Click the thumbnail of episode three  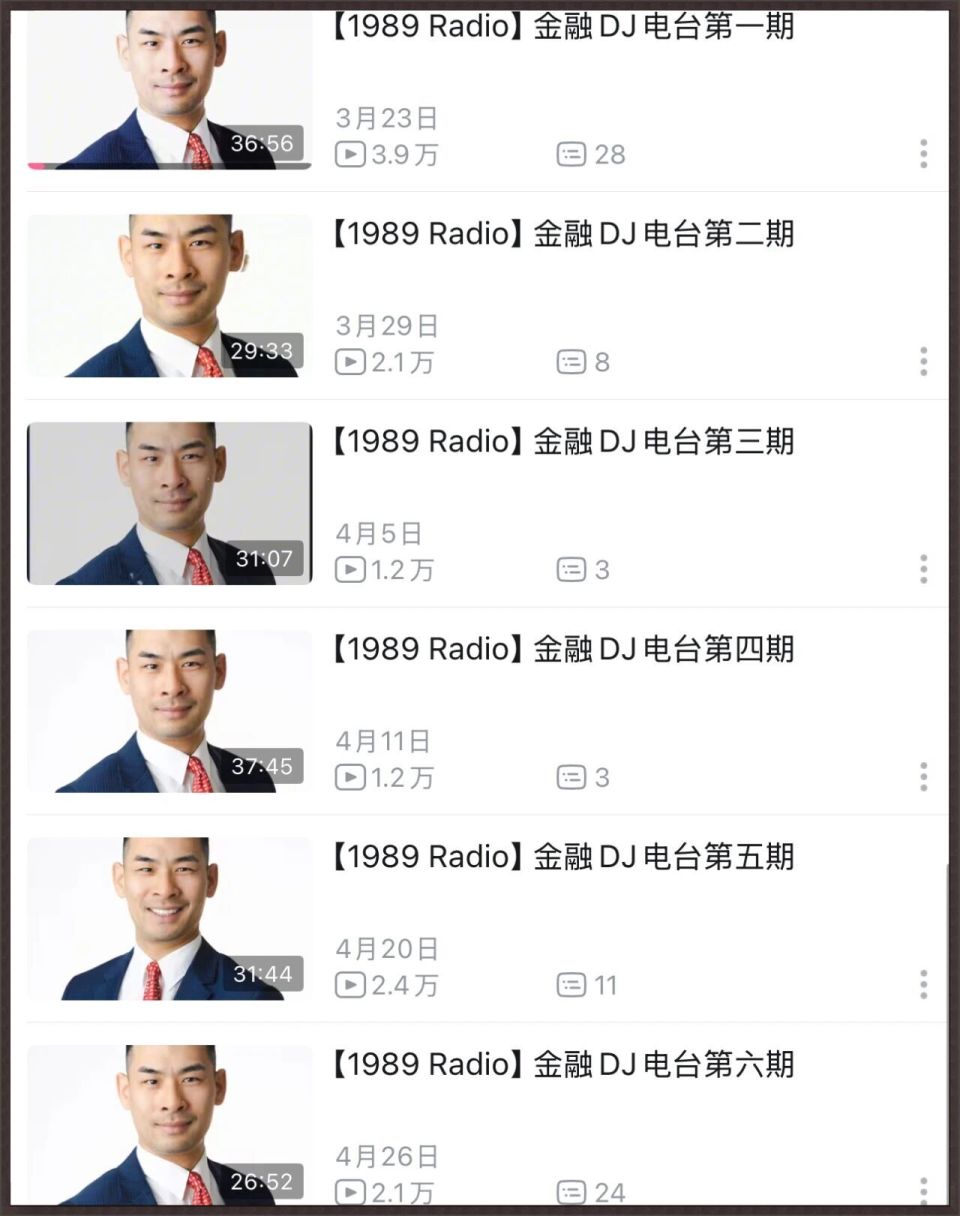point(168,503)
